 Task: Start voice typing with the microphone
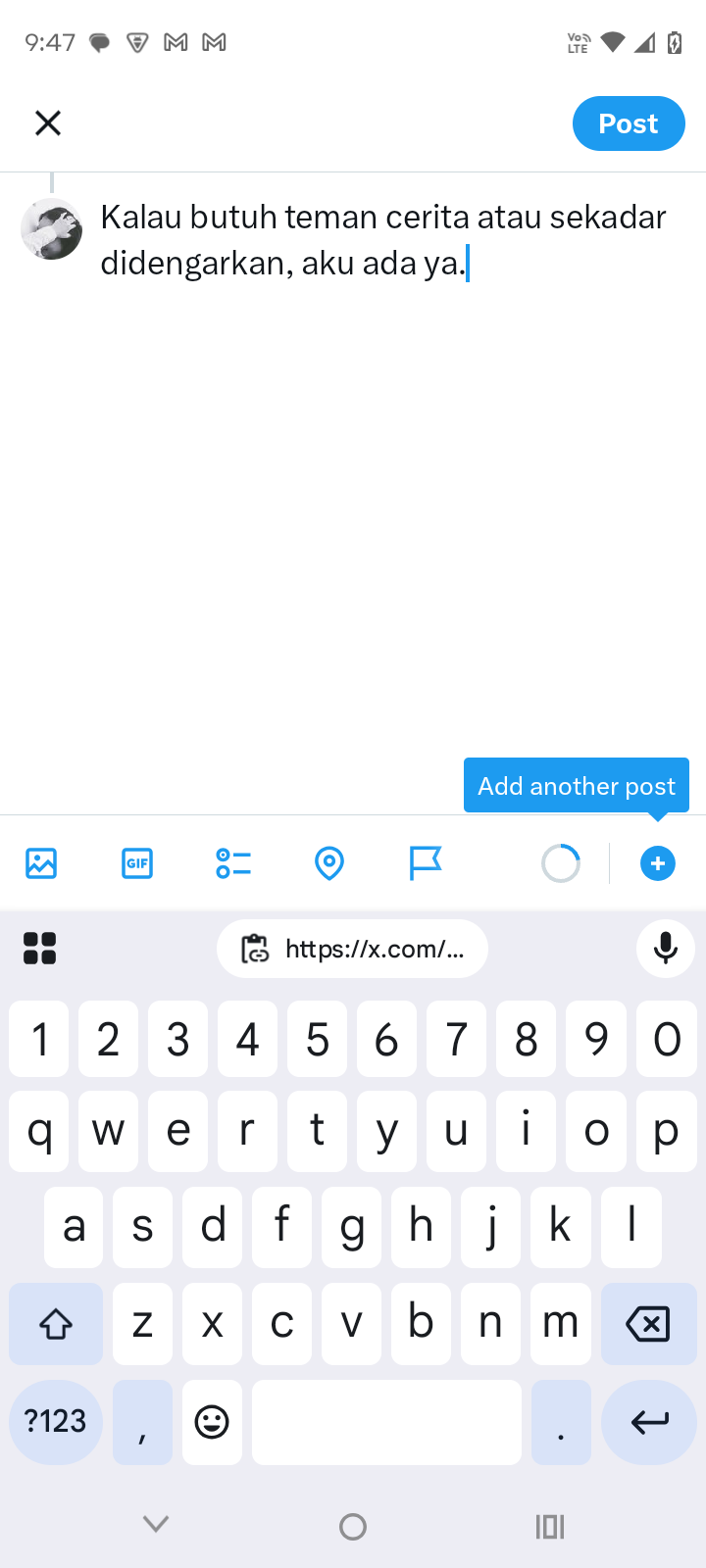pyautogui.click(x=665, y=949)
